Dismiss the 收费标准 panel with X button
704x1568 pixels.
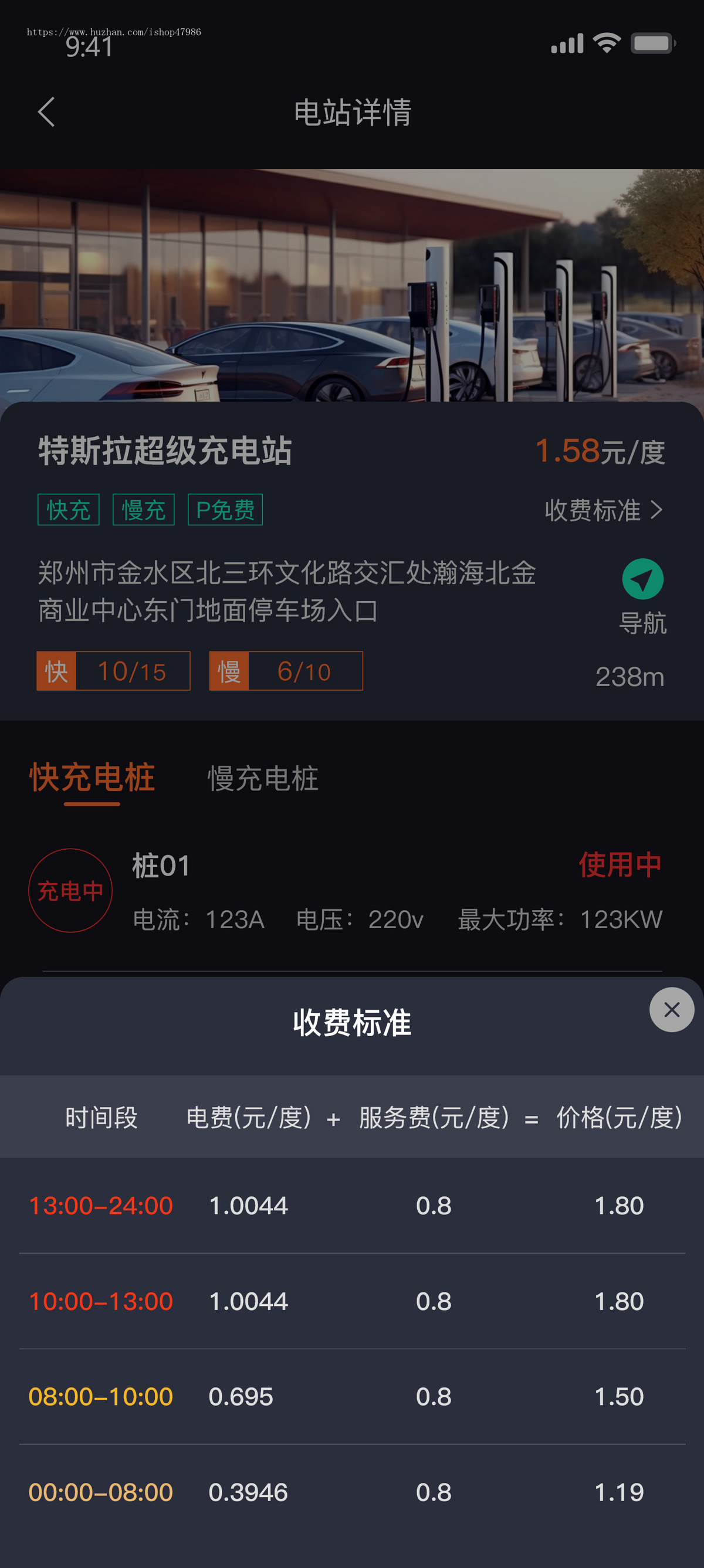coord(671,1010)
